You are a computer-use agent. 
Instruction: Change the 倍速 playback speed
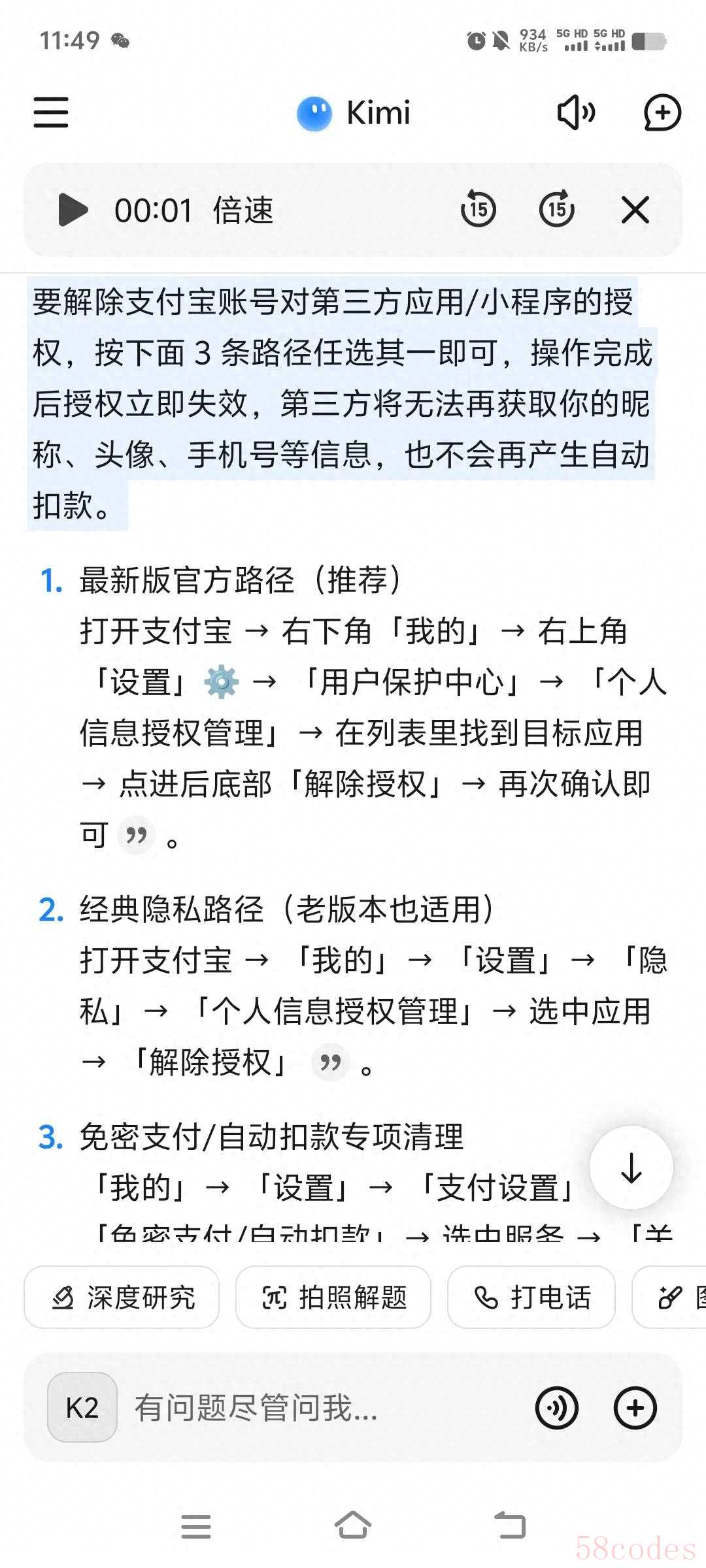tap(243, 210)
